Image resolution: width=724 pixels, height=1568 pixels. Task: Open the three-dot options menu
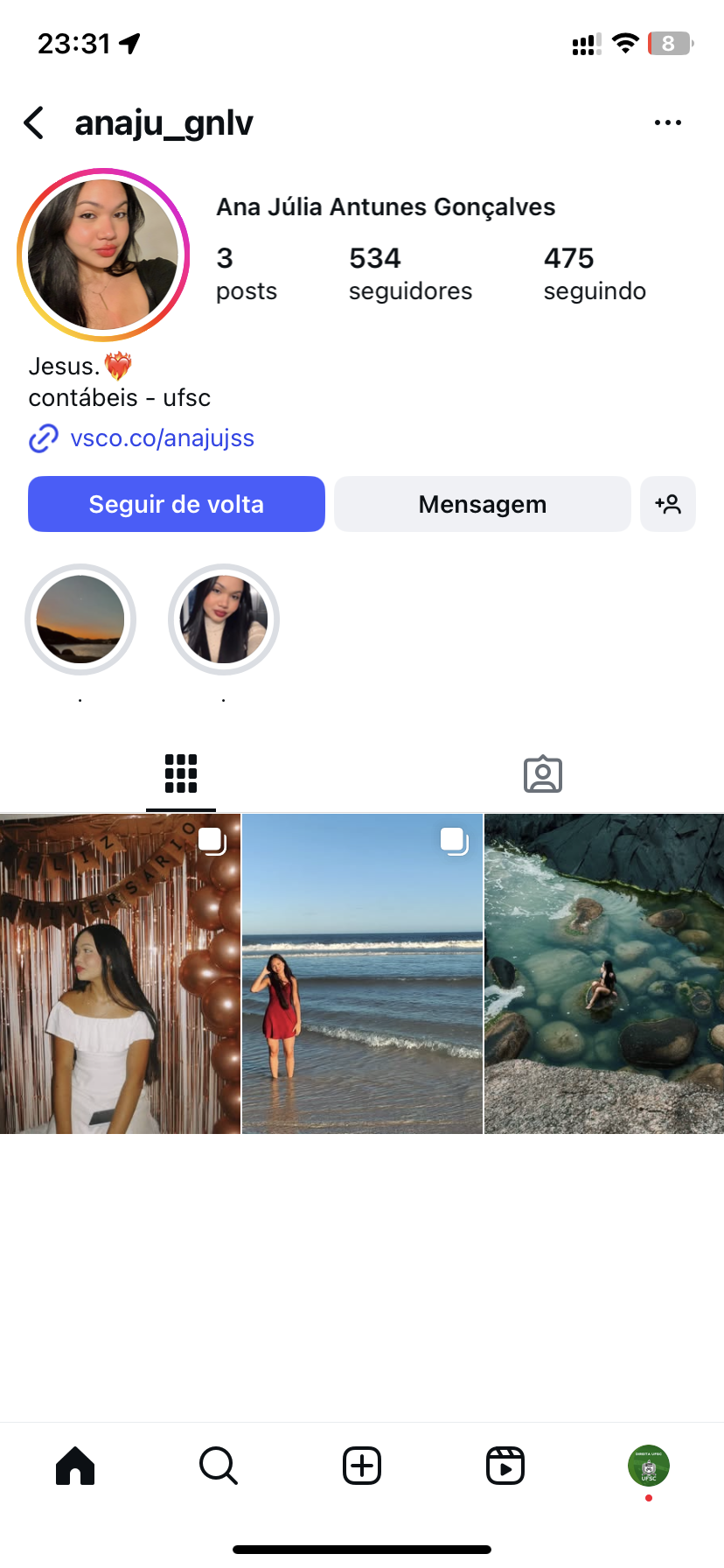coord(667,123)
